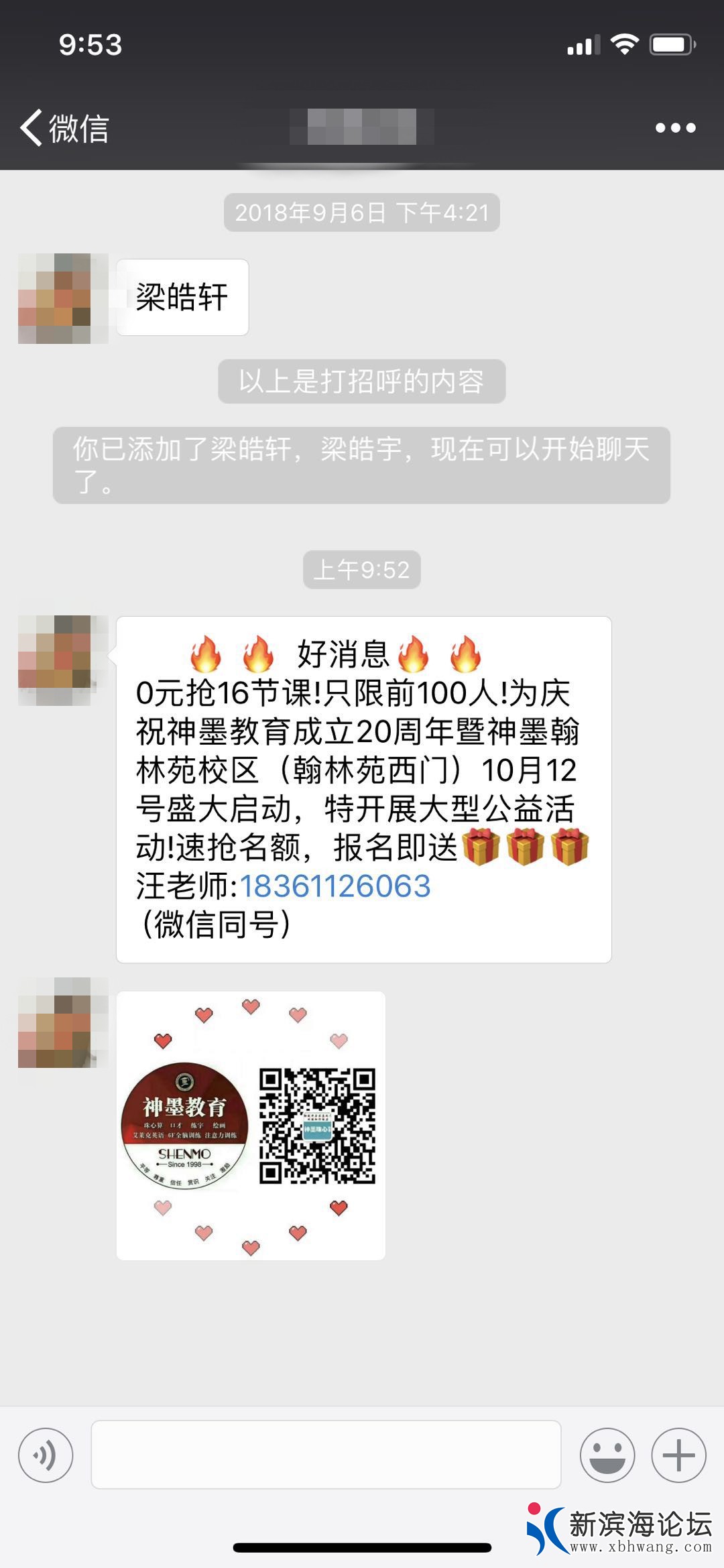Open the 神墨教育 QR code image
This screenshot has height=1568, width=724.
point(251,1126)
